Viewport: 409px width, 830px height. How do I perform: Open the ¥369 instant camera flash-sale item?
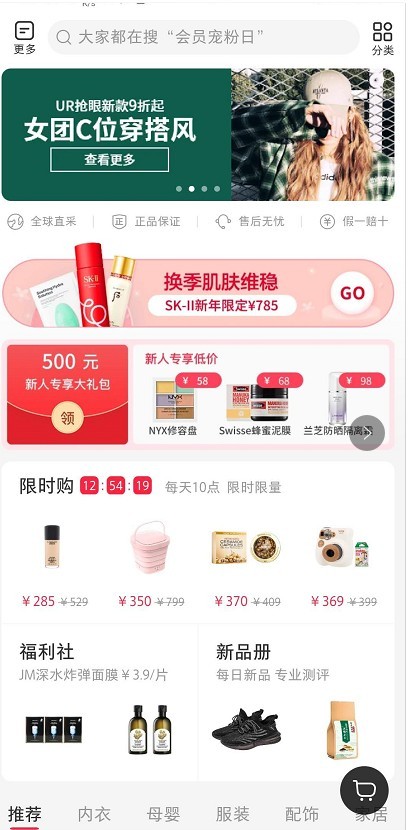click(x=343, y=564)
